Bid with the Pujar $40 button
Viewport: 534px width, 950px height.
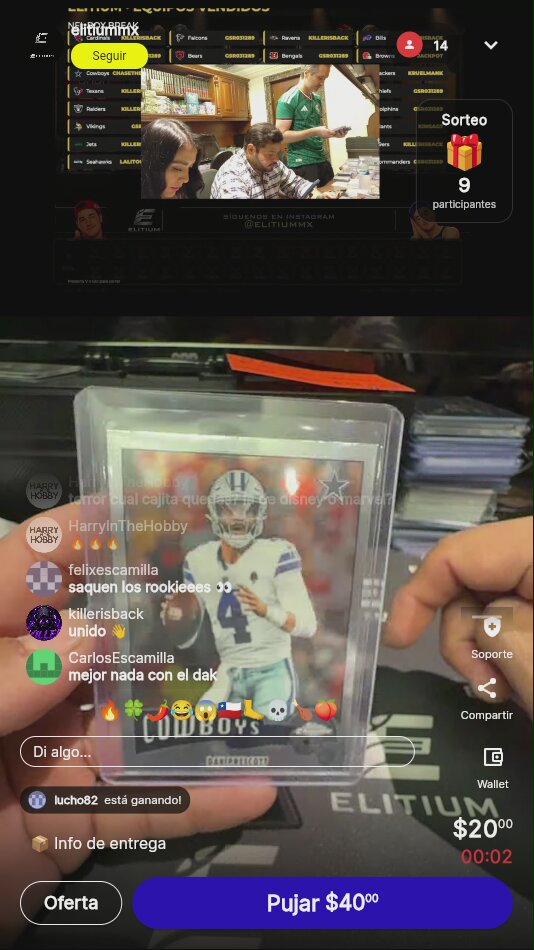tap(323, 903)
